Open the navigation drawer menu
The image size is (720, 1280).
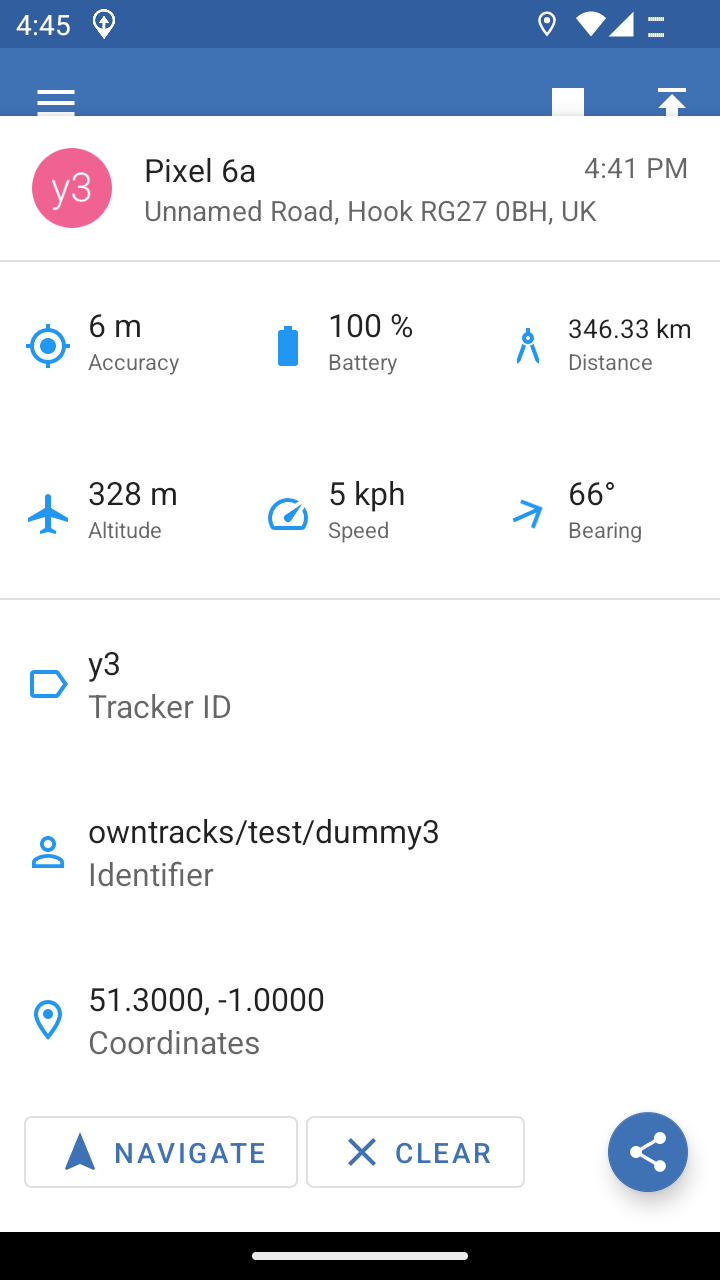tap(56, 101)
